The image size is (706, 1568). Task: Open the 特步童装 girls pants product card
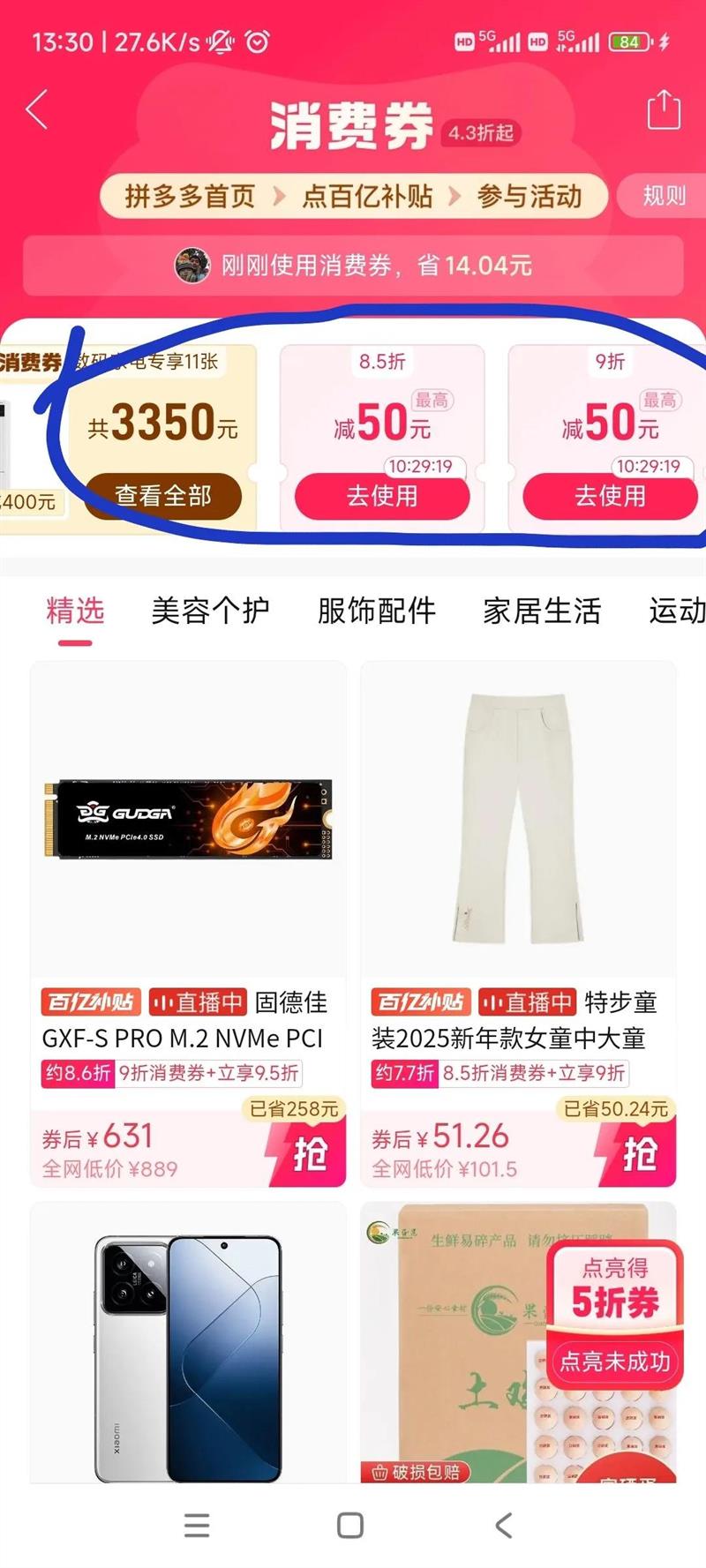click(x=518, y=923)
